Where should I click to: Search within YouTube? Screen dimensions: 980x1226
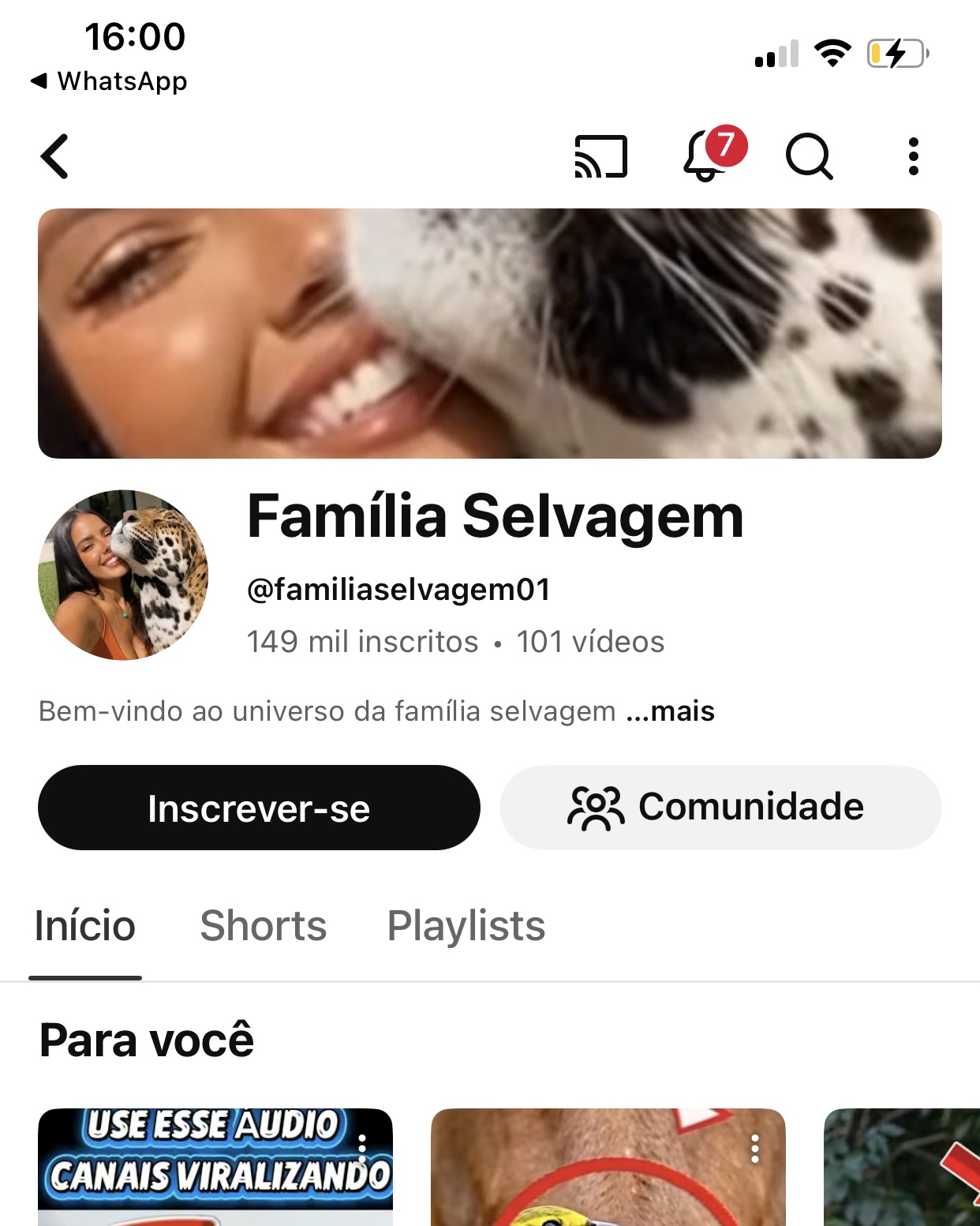click(809, 156)
